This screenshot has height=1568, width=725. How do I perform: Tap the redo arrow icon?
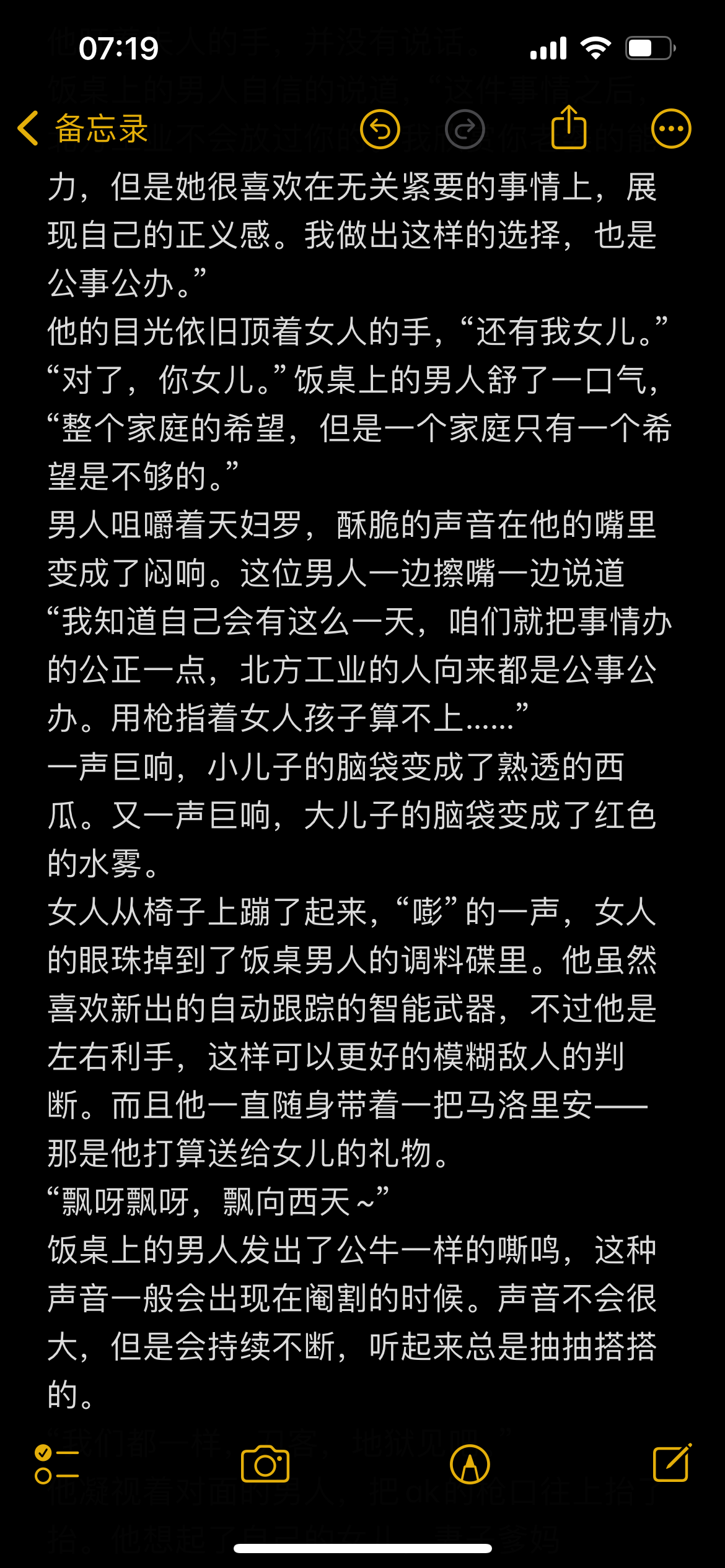point(465,129)
